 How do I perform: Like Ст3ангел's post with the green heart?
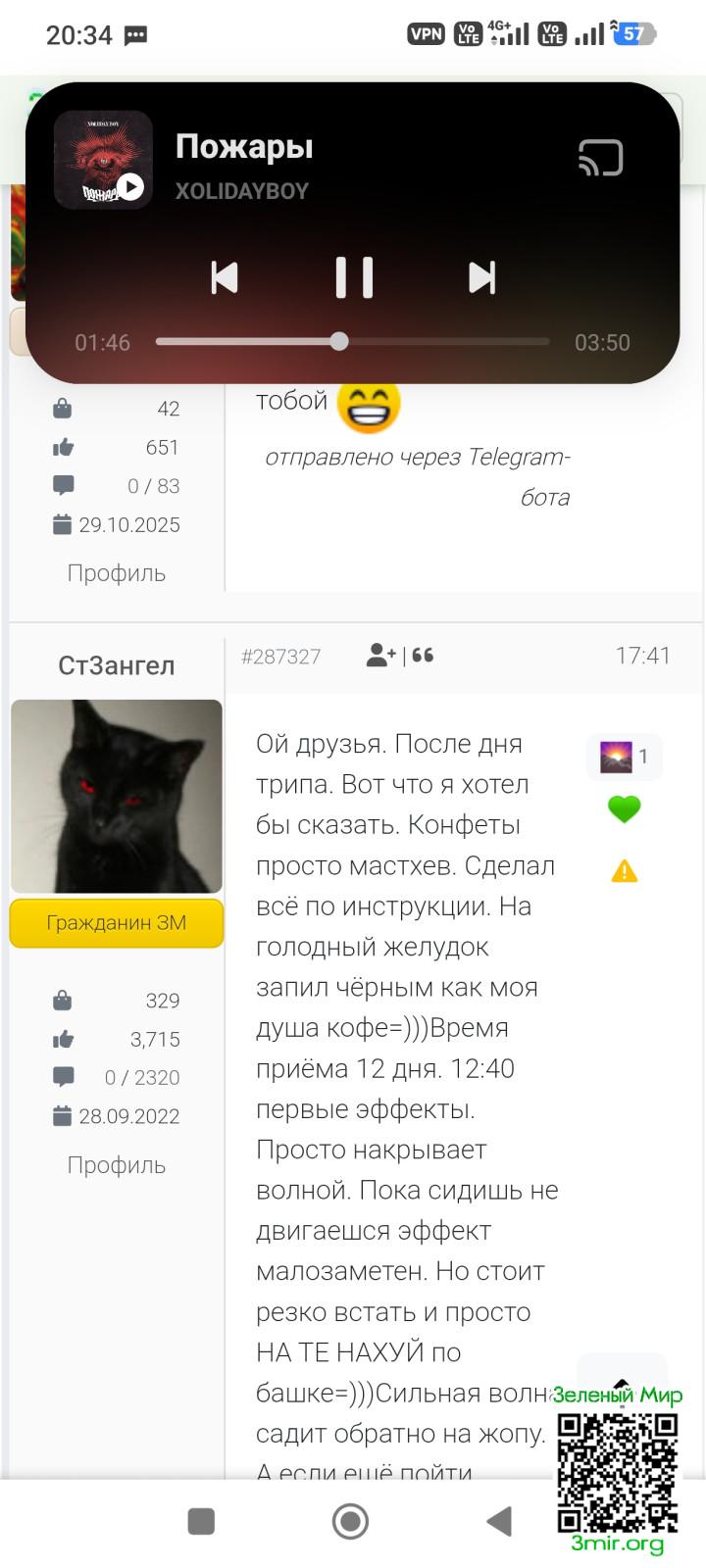point(624,809)
